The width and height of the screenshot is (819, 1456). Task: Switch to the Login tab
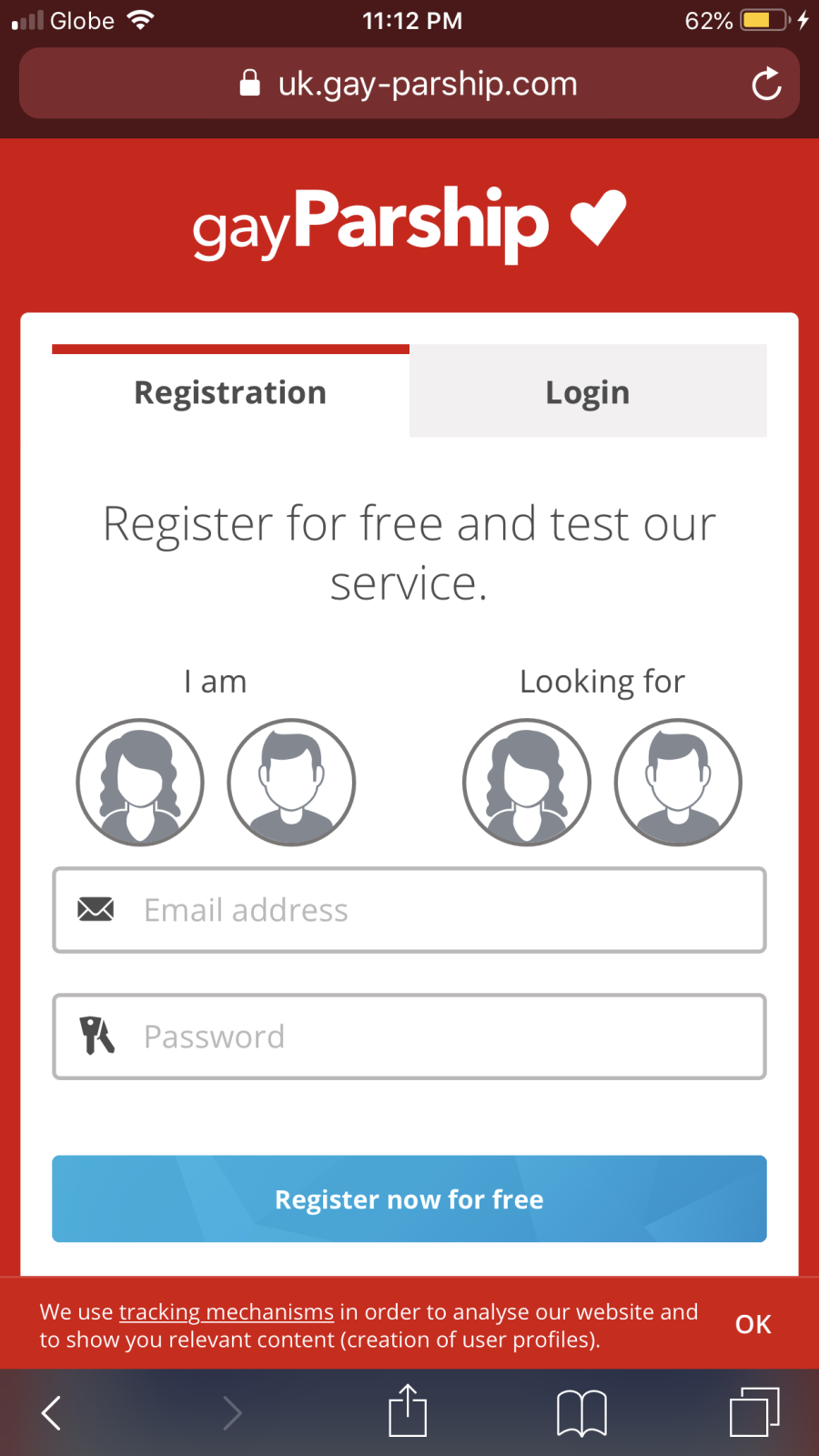coord(588,392)
